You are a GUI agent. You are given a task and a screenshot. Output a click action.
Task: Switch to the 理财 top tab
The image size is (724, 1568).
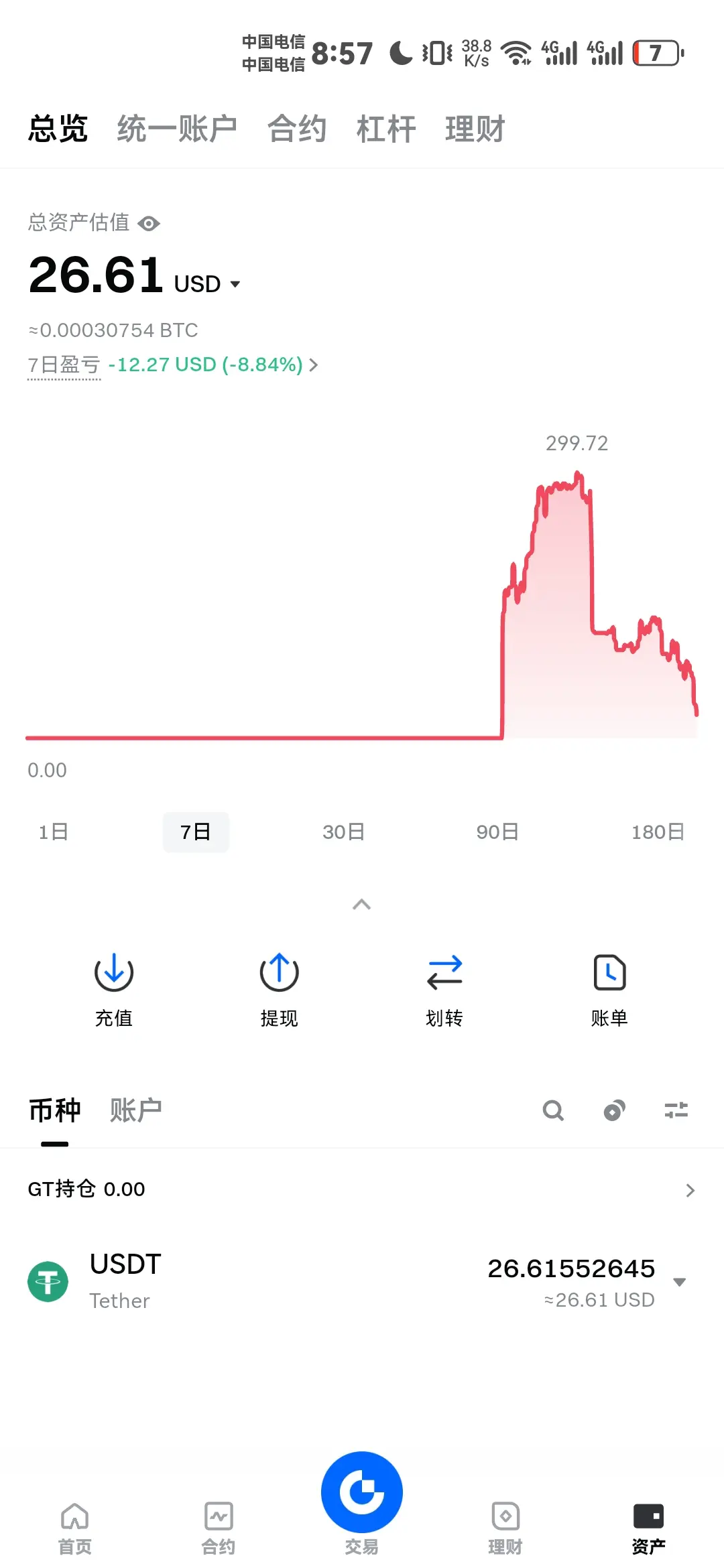tap(475, 129)
